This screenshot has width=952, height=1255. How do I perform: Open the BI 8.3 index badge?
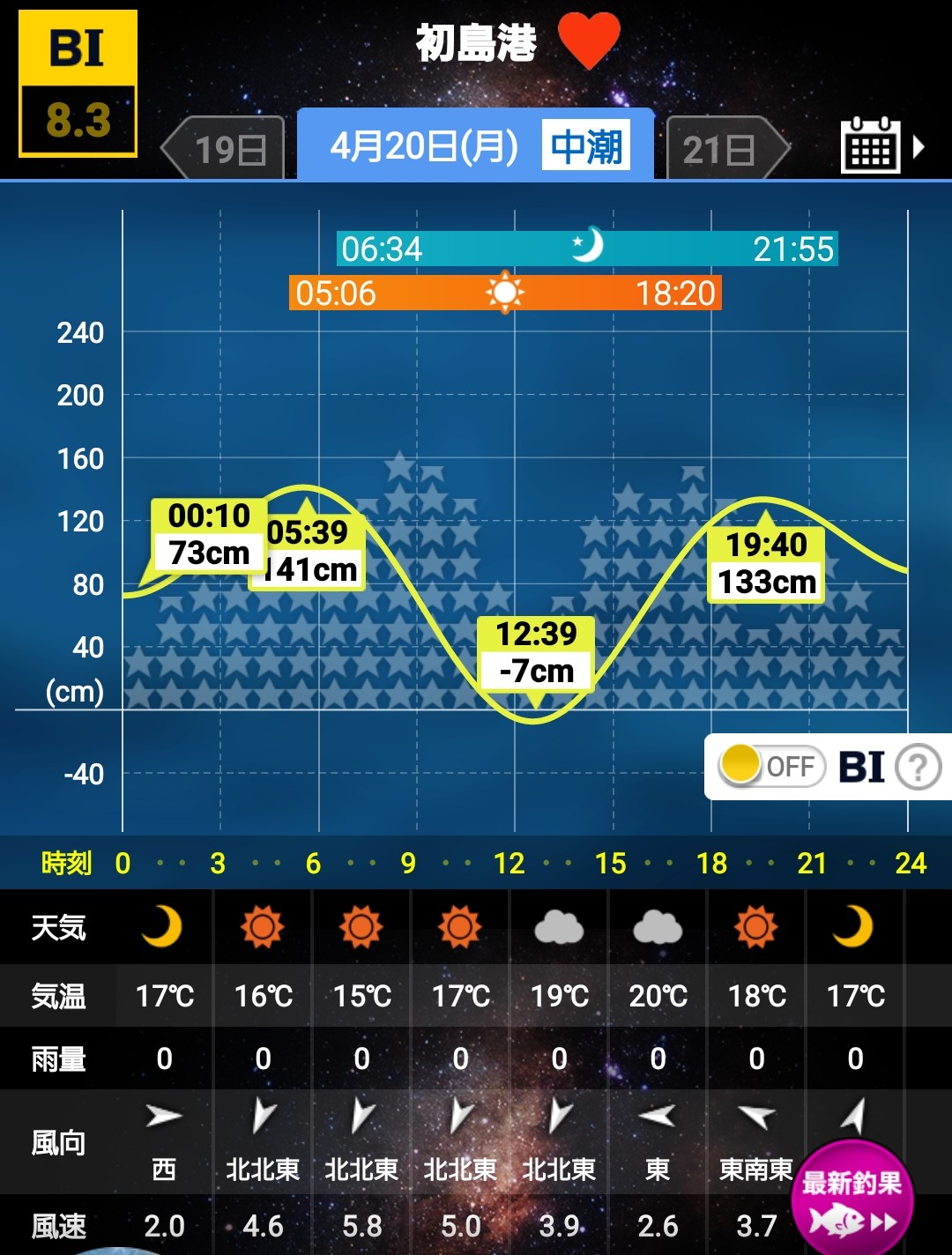(x=78, y=84)
